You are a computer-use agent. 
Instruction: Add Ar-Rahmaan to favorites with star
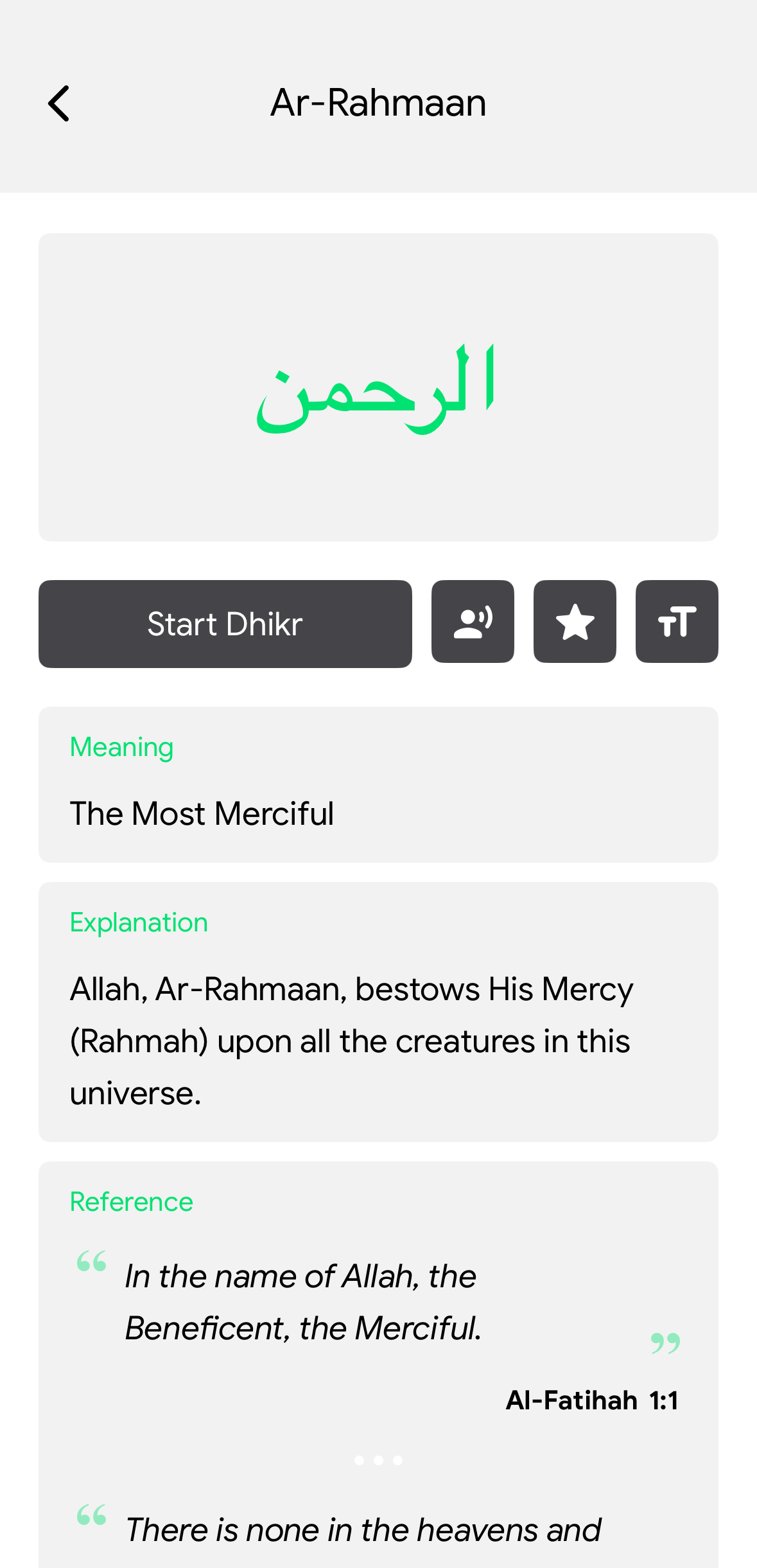pos(575,622)
